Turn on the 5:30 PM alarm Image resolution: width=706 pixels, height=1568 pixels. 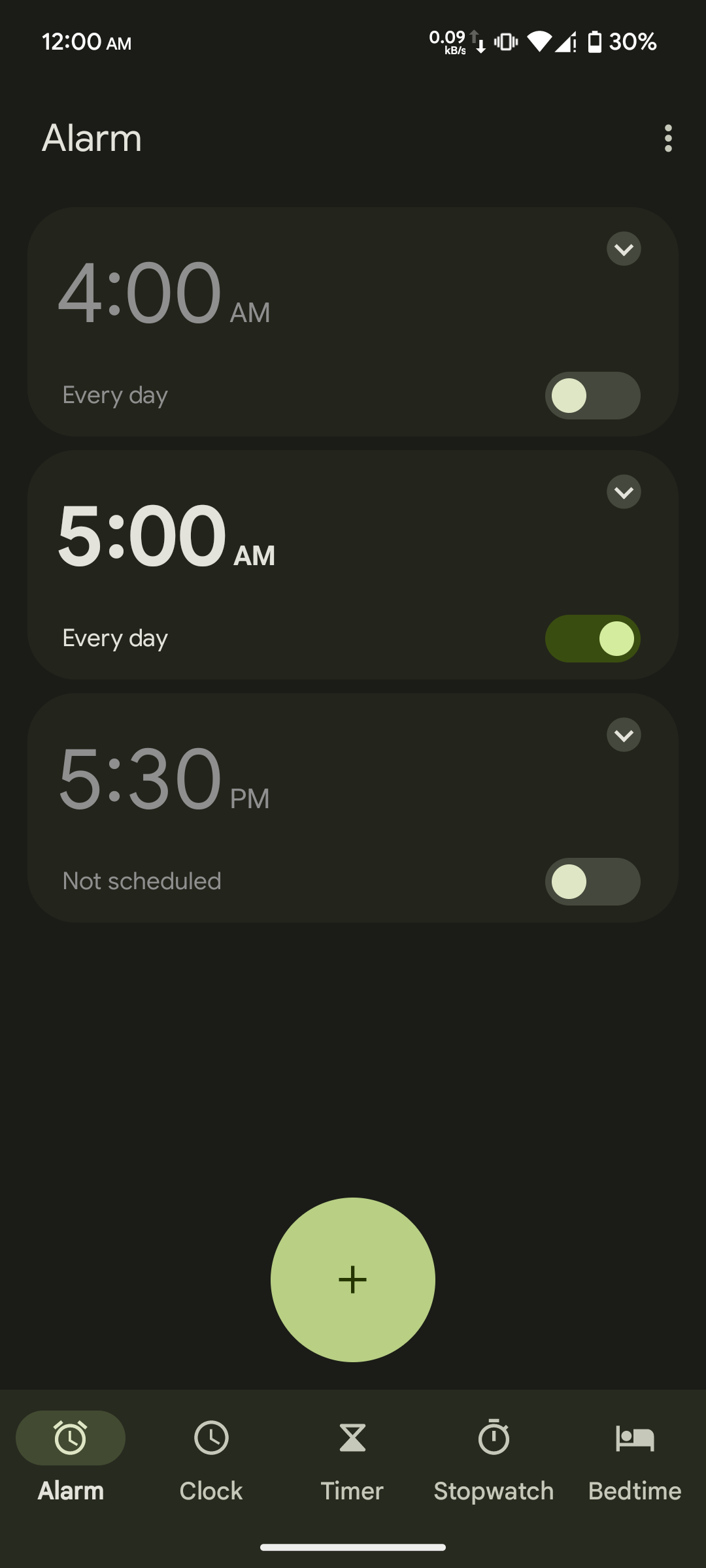(592, 882)
